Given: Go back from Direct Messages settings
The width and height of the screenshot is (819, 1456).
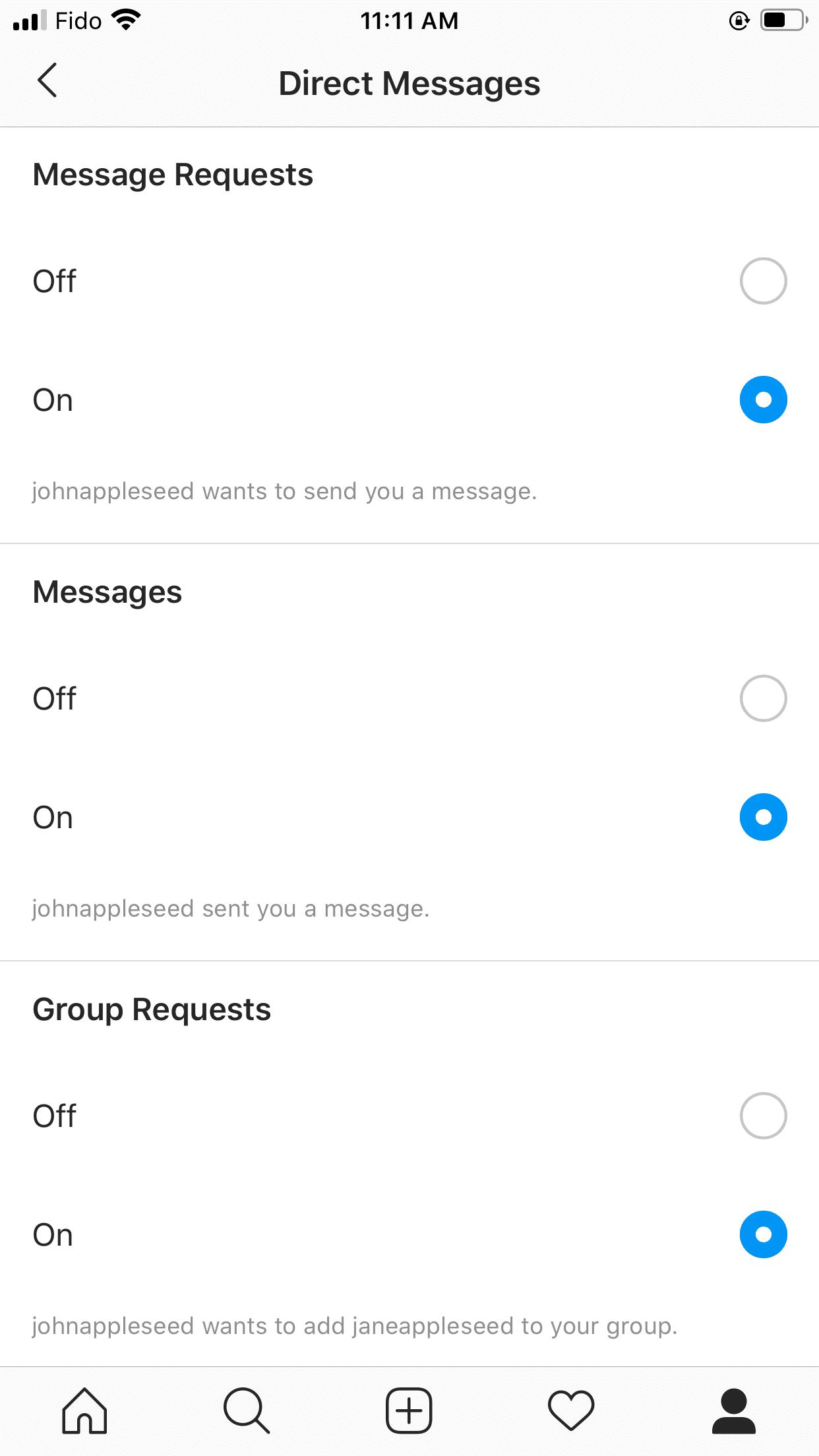Looking at the screenshot, I should pos(47,80).
